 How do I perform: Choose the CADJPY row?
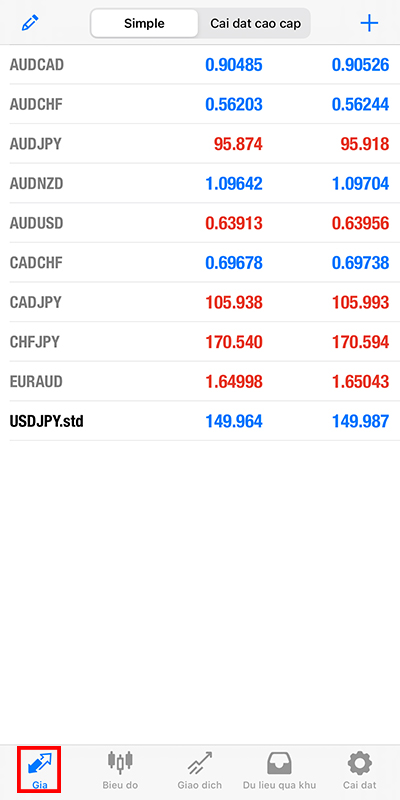pos(200,303)
